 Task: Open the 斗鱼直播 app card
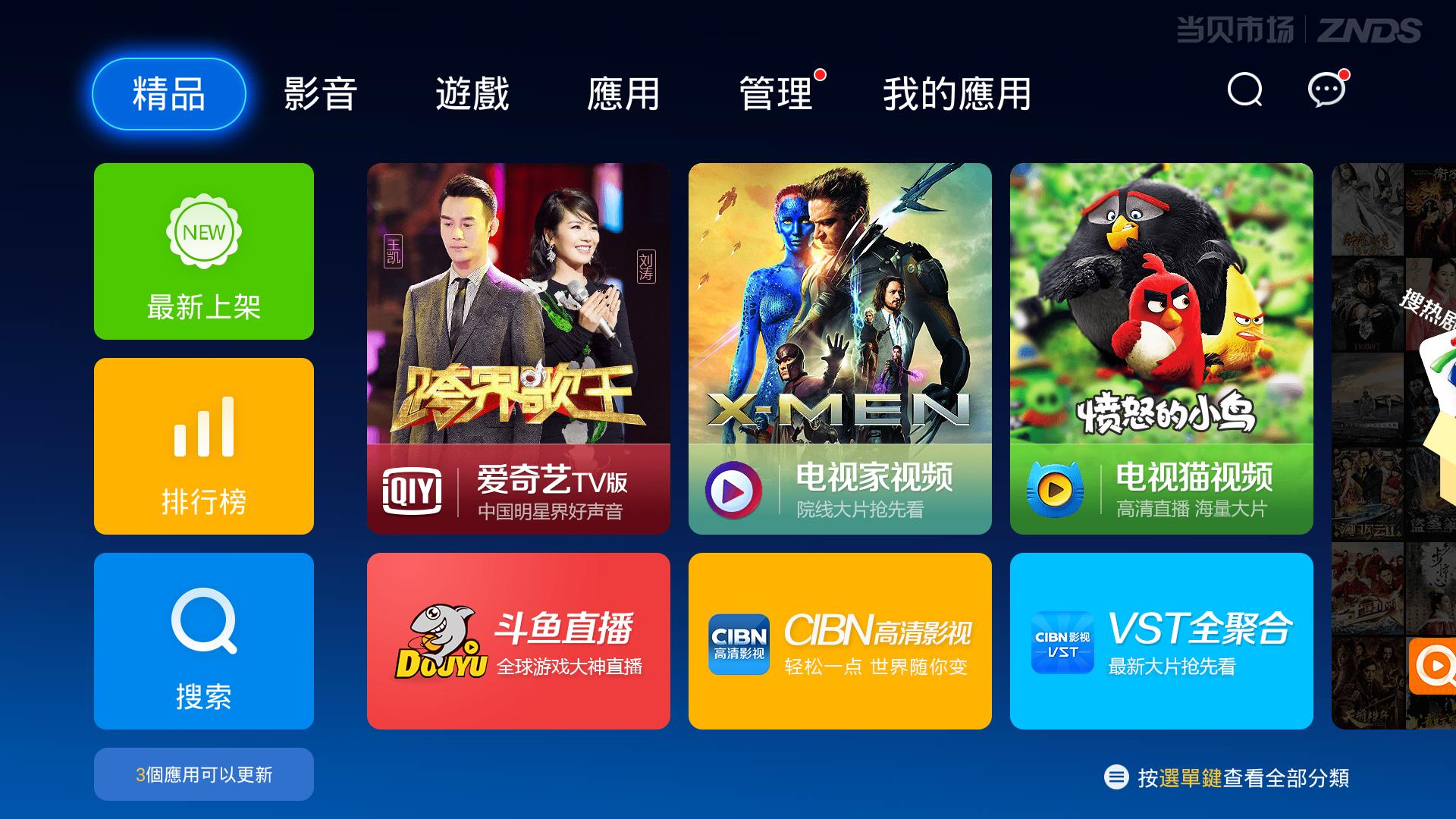[x=518, y=641]
